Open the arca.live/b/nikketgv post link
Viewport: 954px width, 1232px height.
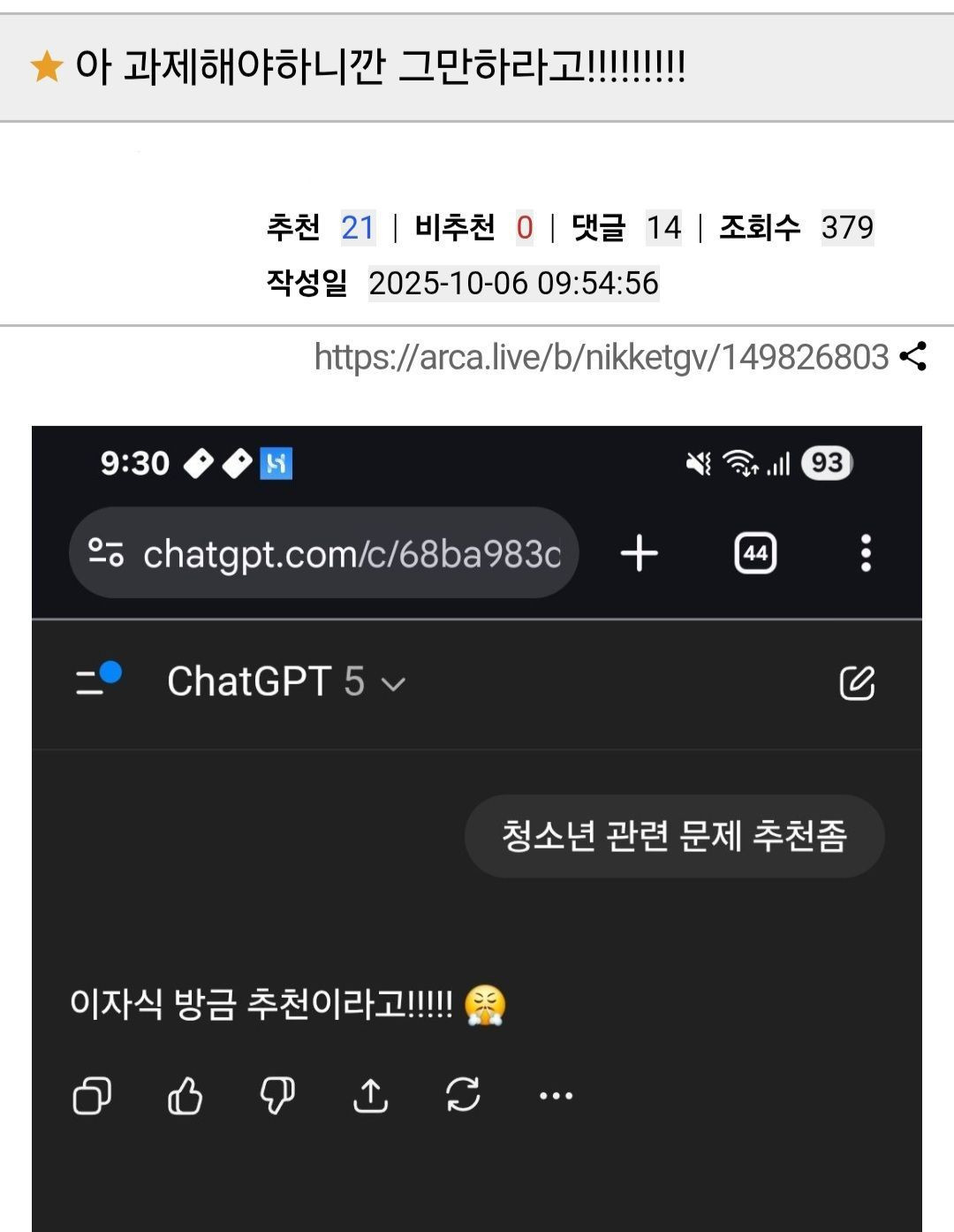602,357
